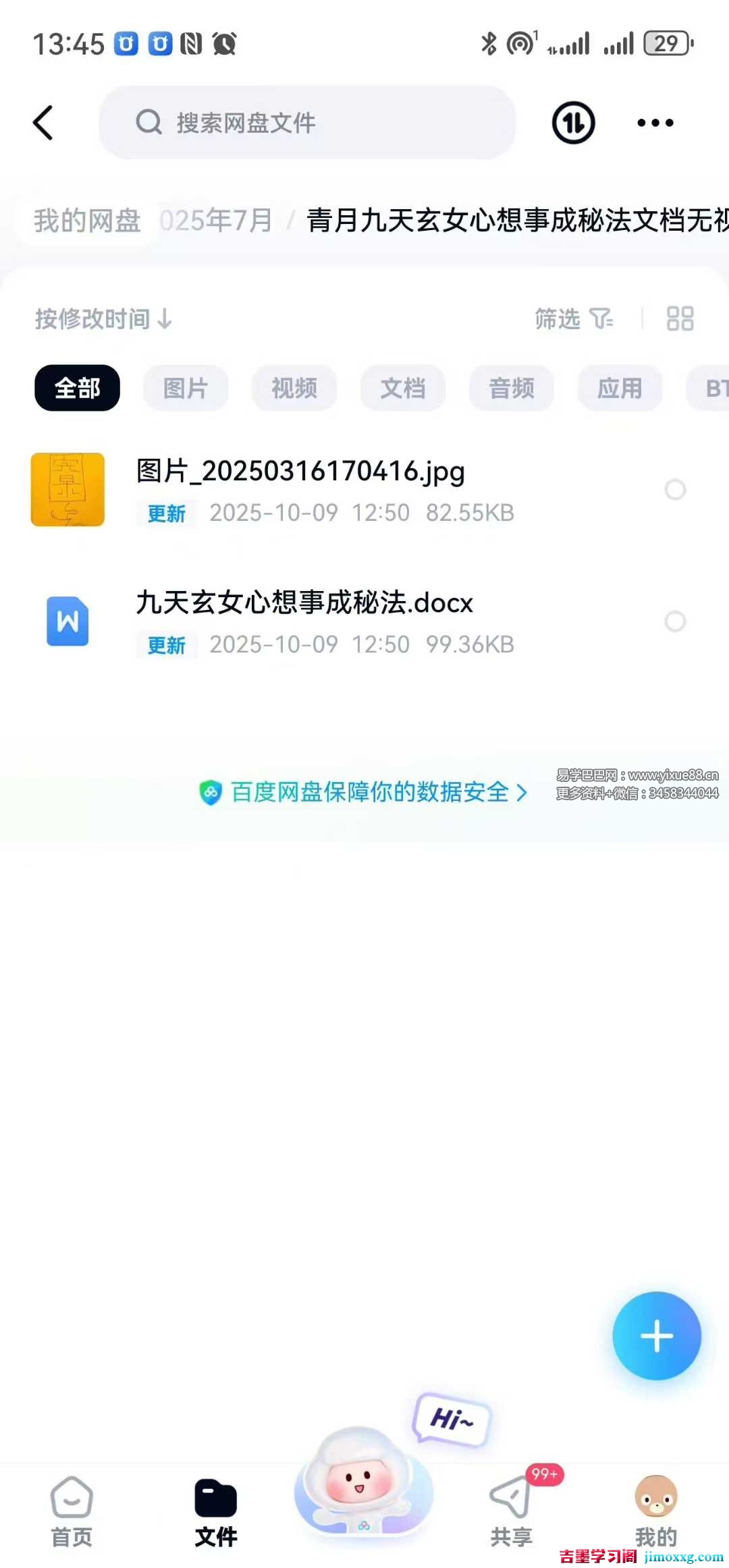Image resolution: width=729 pixels, height=1568 pixels.
Task: Change the 按修改时间 sort order
Action: 103,318
